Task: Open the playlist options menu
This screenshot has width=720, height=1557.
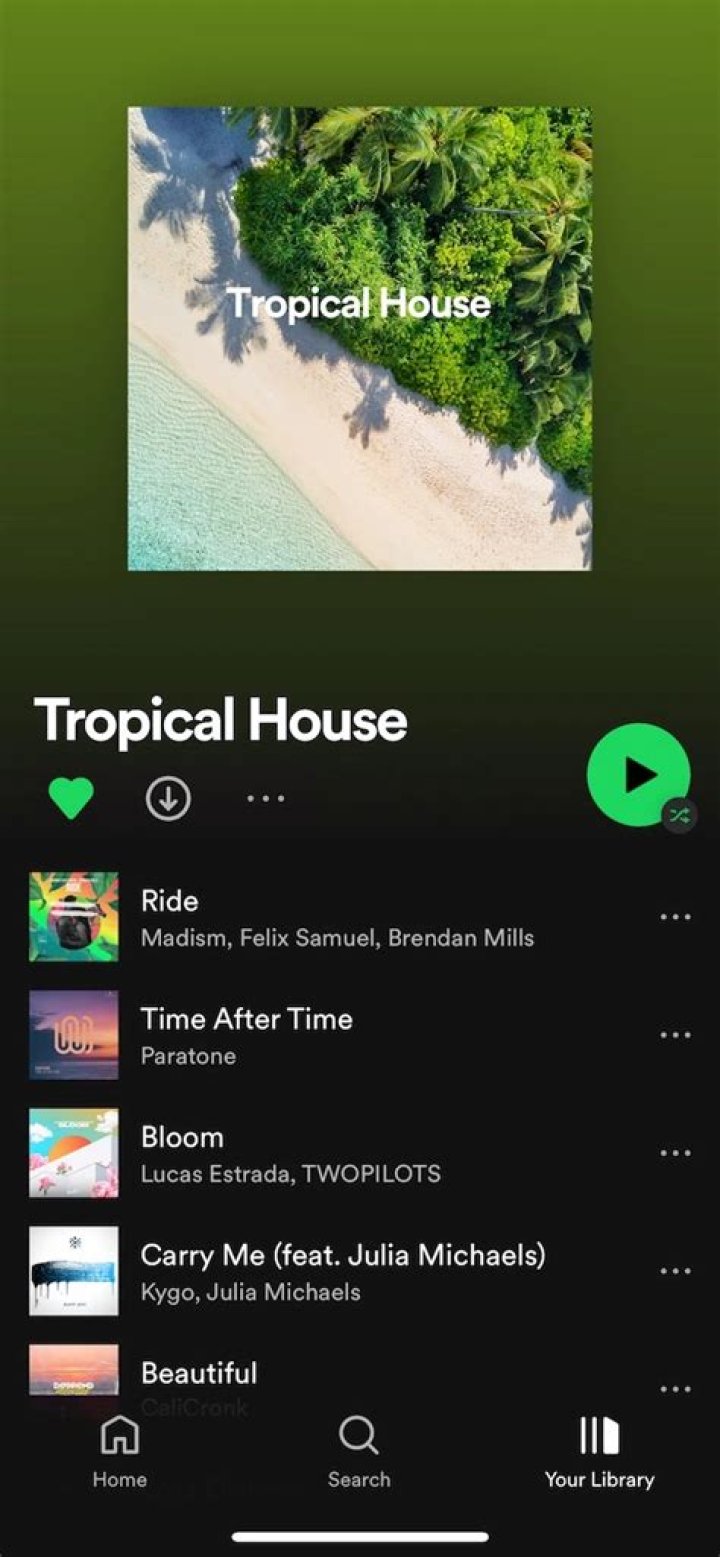Action: [264, 797]
